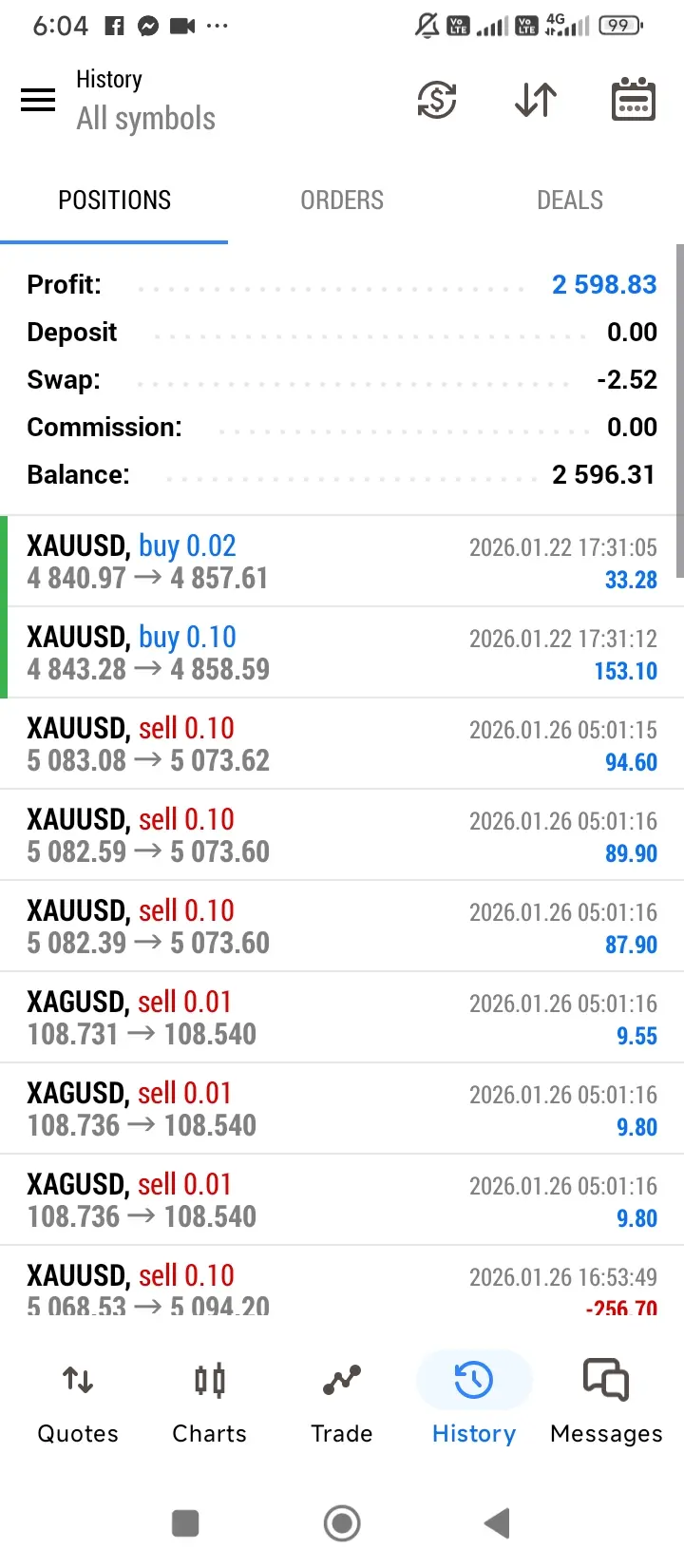684x1568 pixels.
Task: Choose date range with calendar icon
Action: click(633, 100)
